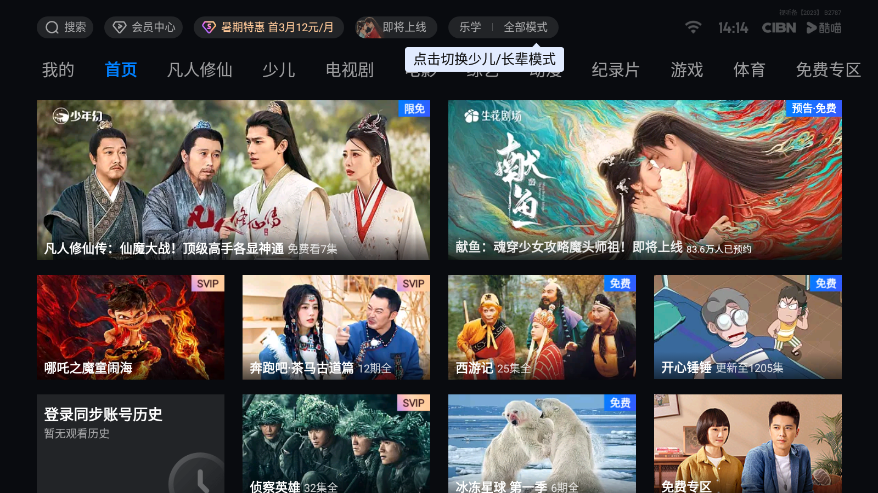
Task: Open 奔跑吧·茶马古道篇 card
Action: 336,327
